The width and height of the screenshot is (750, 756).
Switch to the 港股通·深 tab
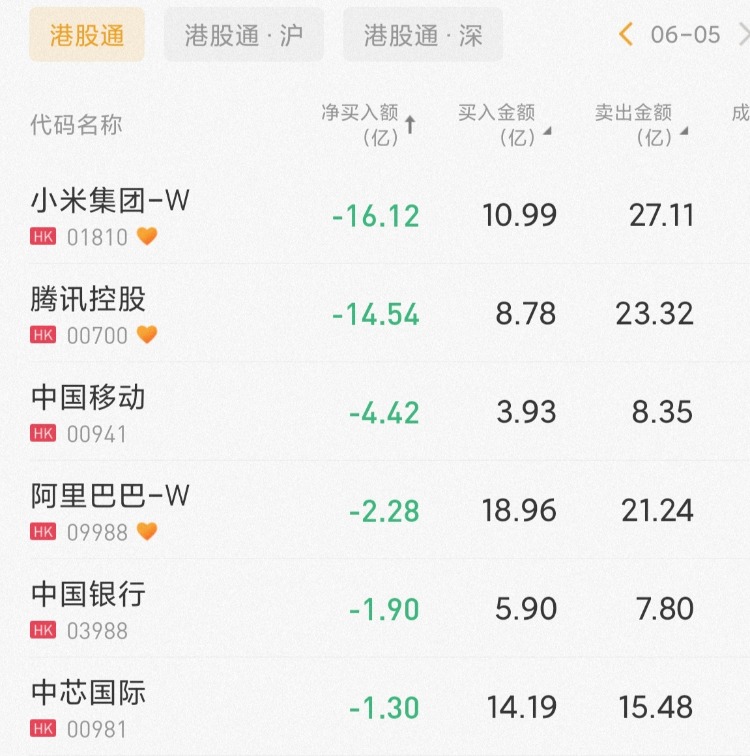tap(422, 35)
